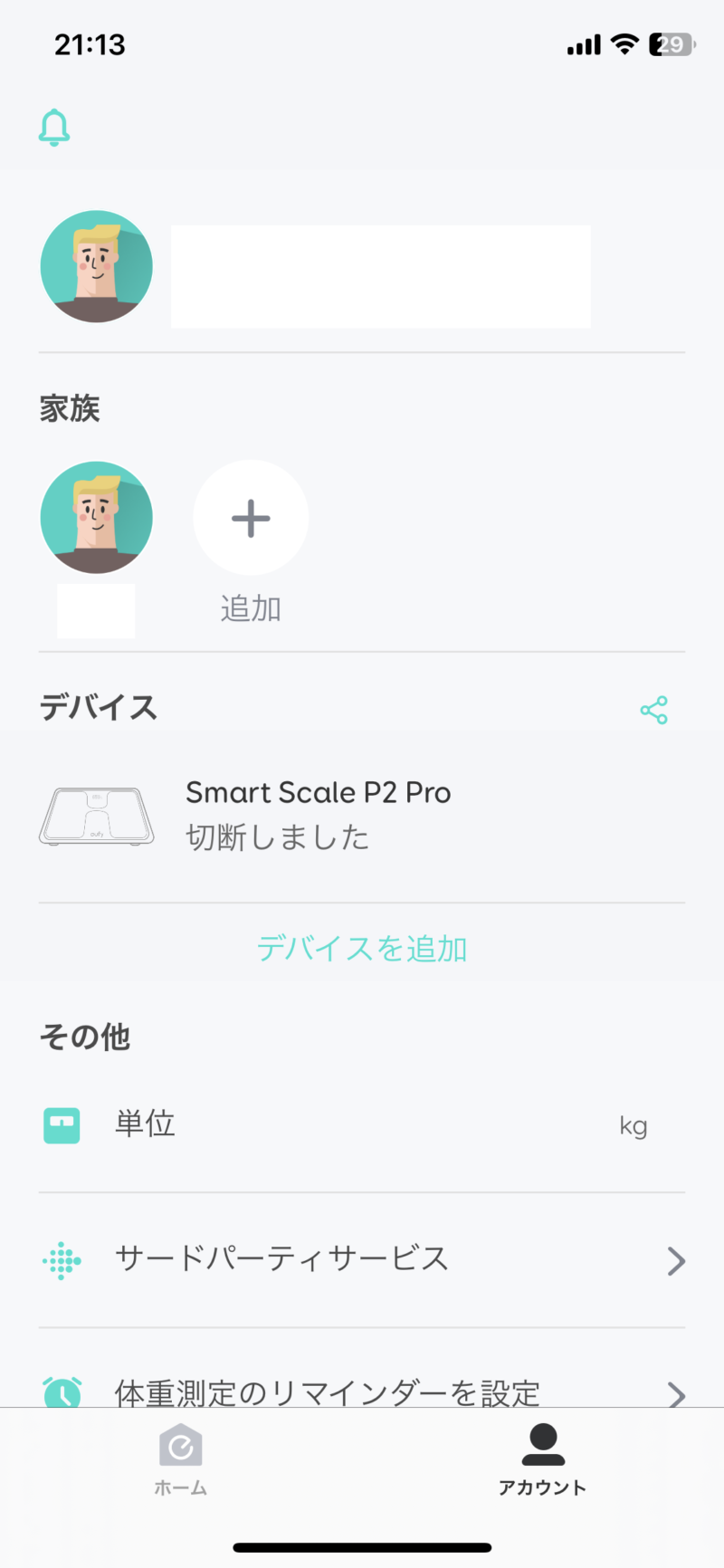Select the family member avatar

click(x=97, y=517)
